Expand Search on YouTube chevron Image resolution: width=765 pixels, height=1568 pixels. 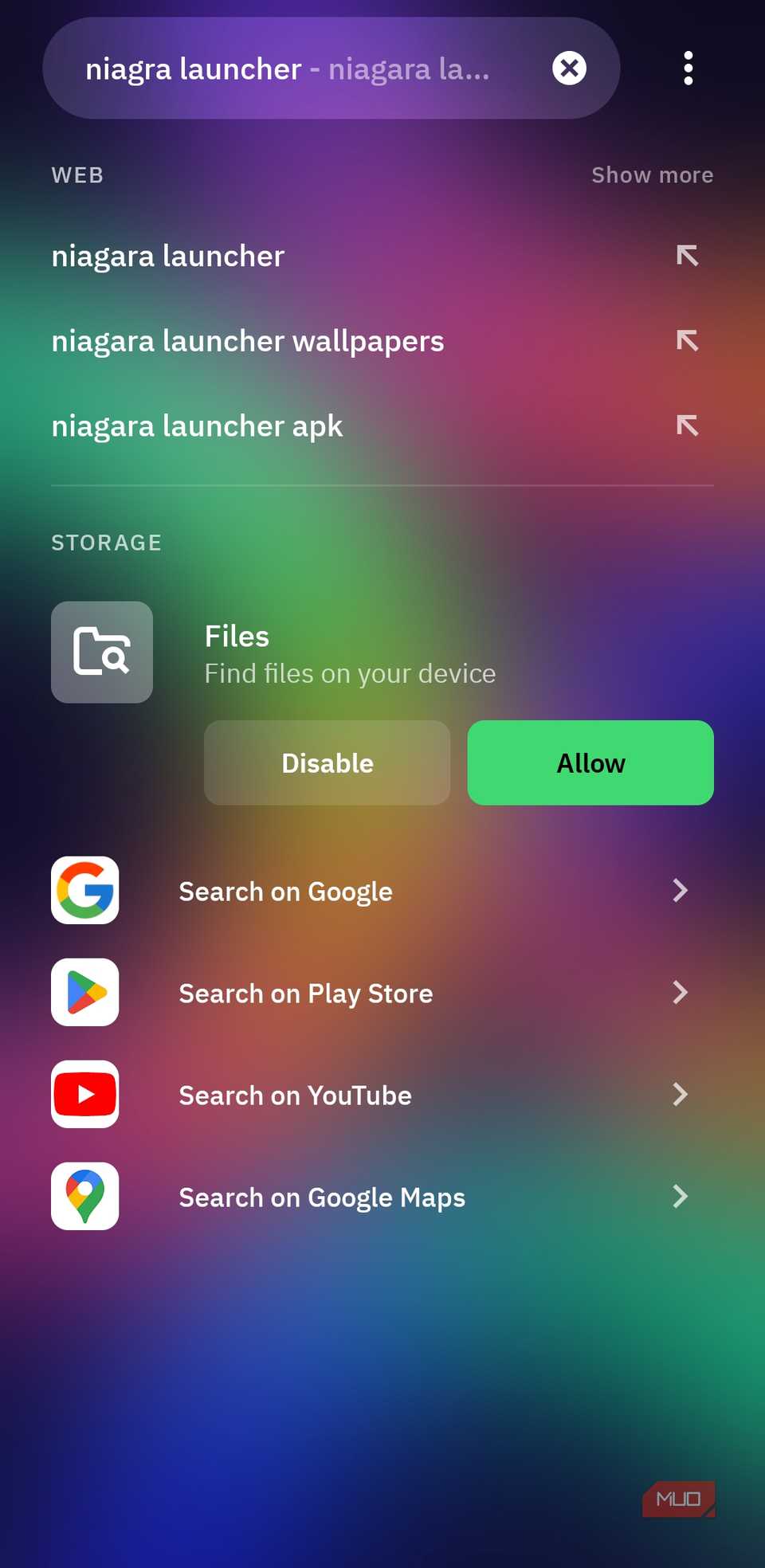click(x=679, y=1095)
